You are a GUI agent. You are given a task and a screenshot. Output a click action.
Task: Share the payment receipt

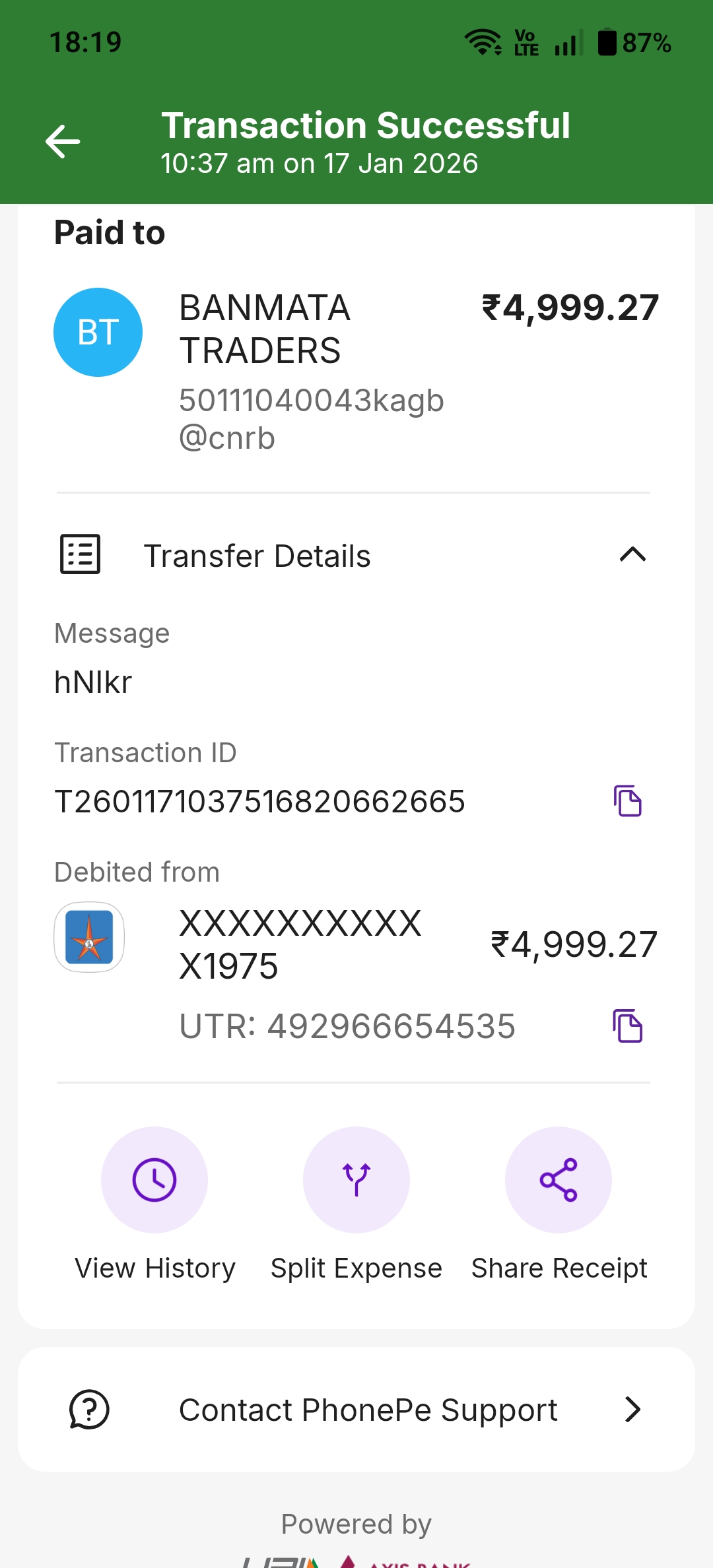coord(559,1180)
